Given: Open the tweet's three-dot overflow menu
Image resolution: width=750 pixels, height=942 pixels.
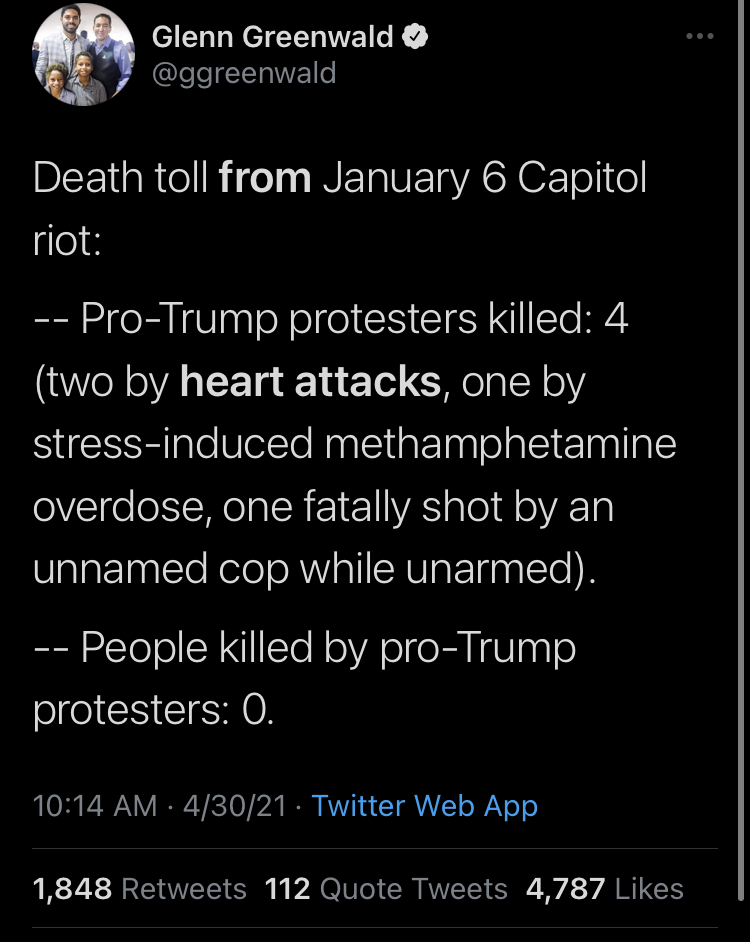Looking at the screenshot, I should (x=700, y=36).
